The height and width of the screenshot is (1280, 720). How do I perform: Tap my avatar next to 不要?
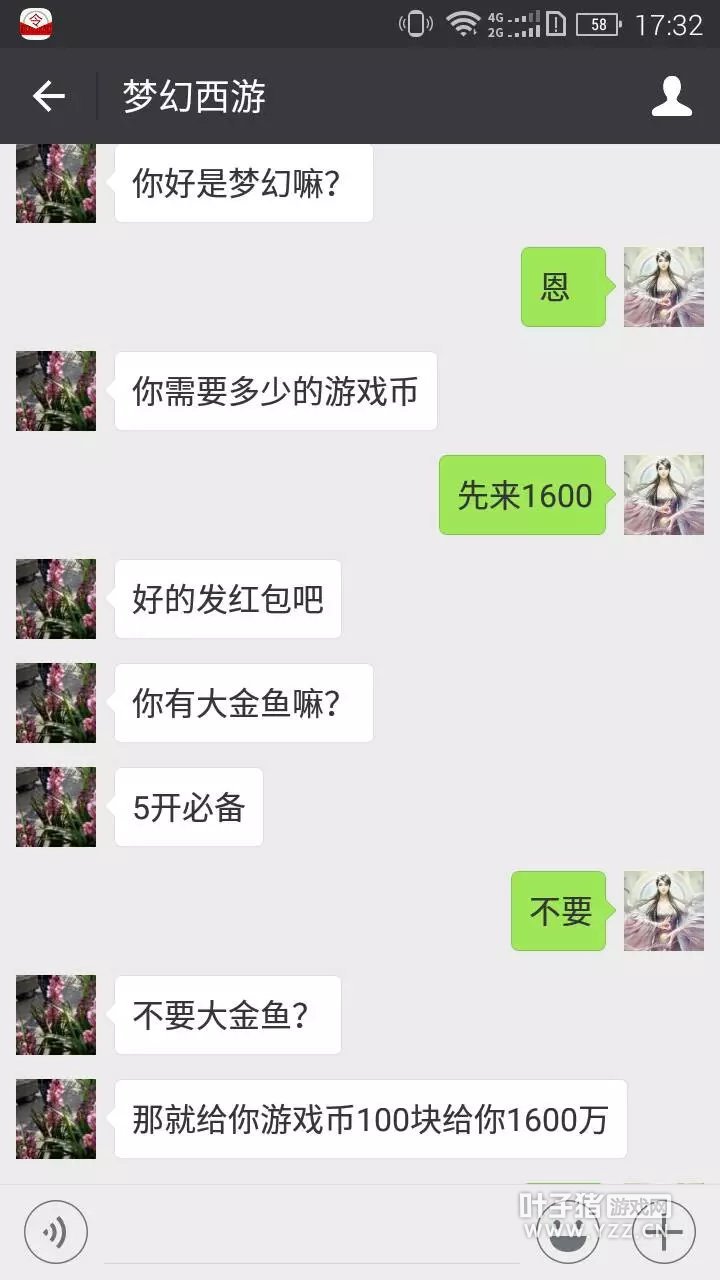(664, 911)
